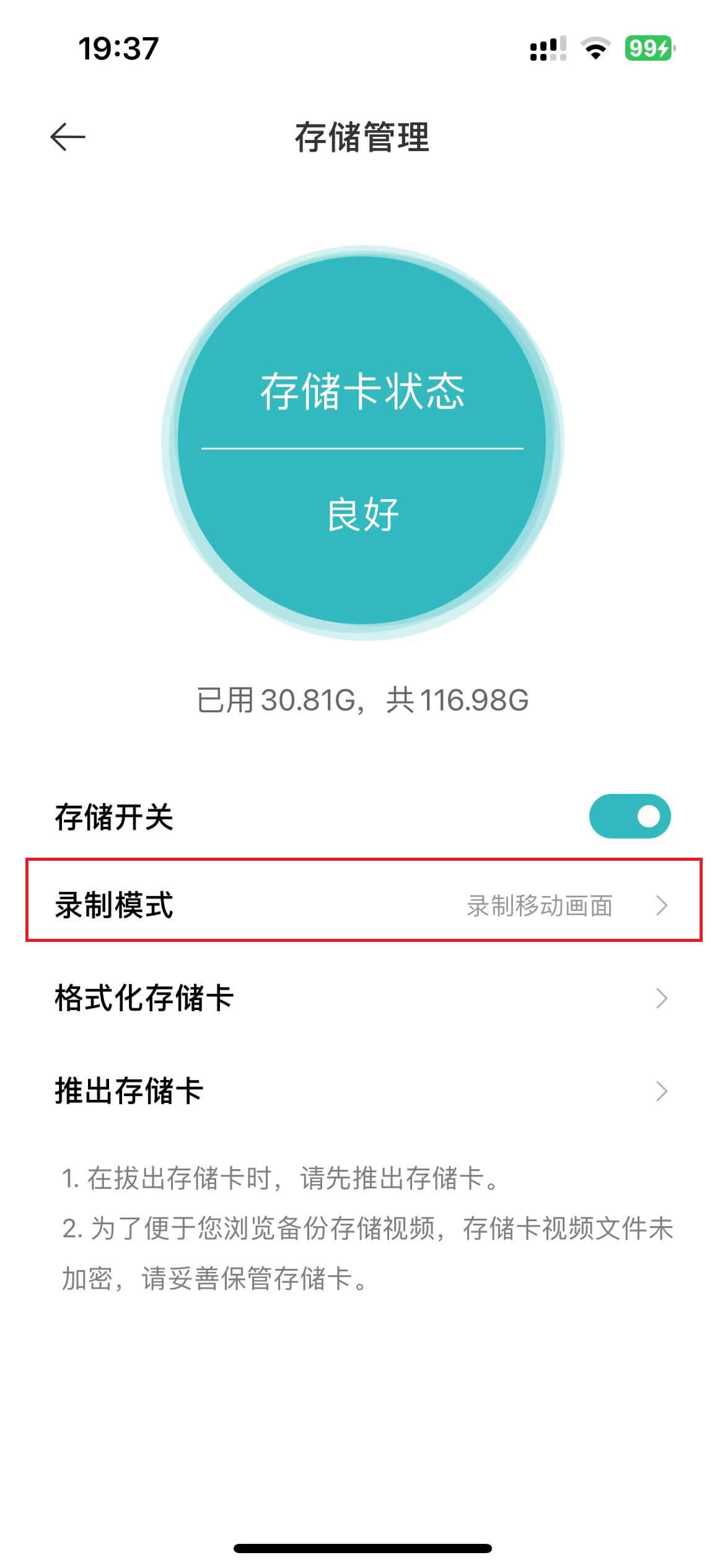
Task: Go back using the arrow icon
Action: click(68, 137)
